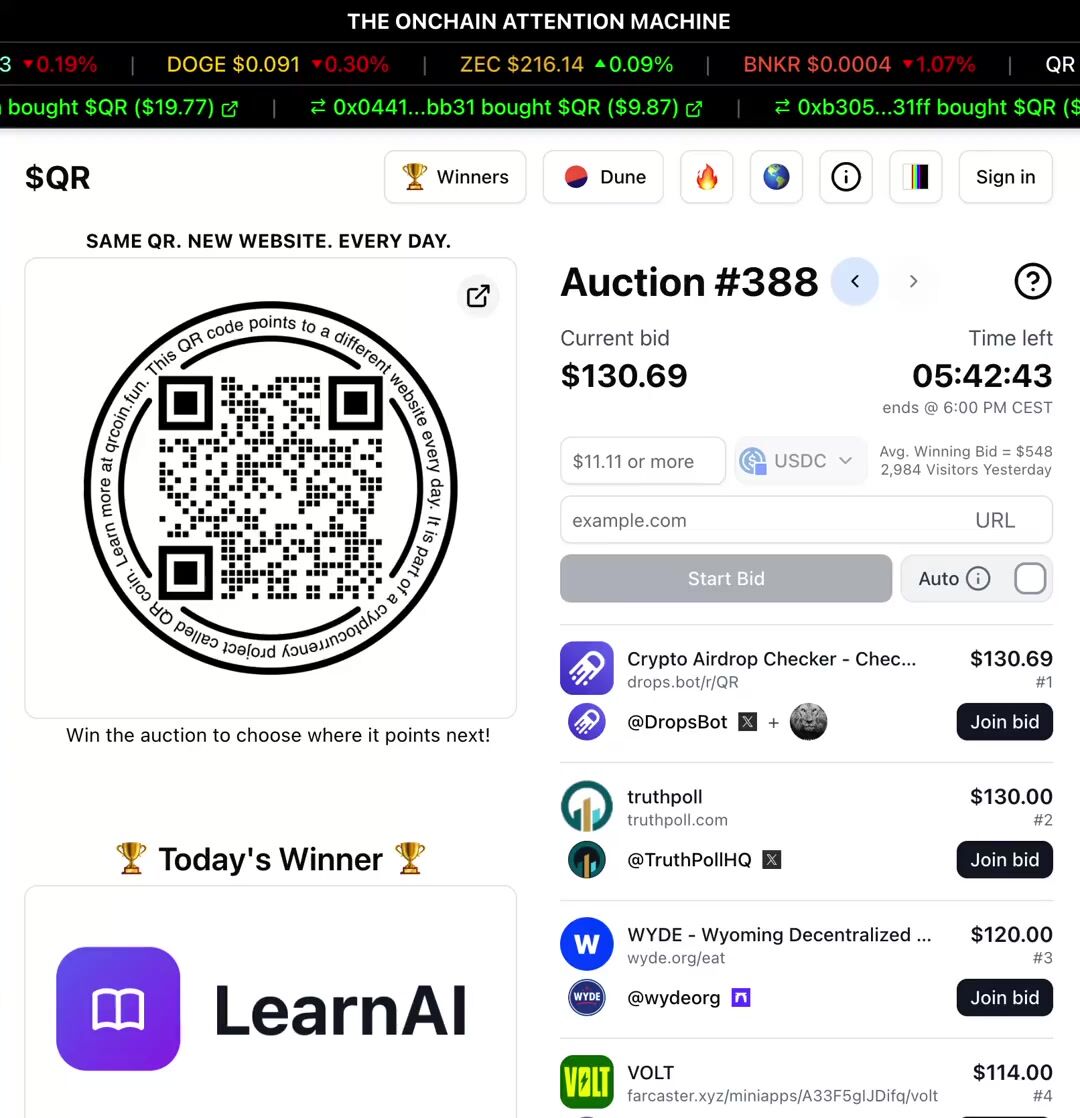The width and height of the screenshot is (1080, 1118).
Task: Tap the Start Bid button
Action: click(x=725, y=579)
